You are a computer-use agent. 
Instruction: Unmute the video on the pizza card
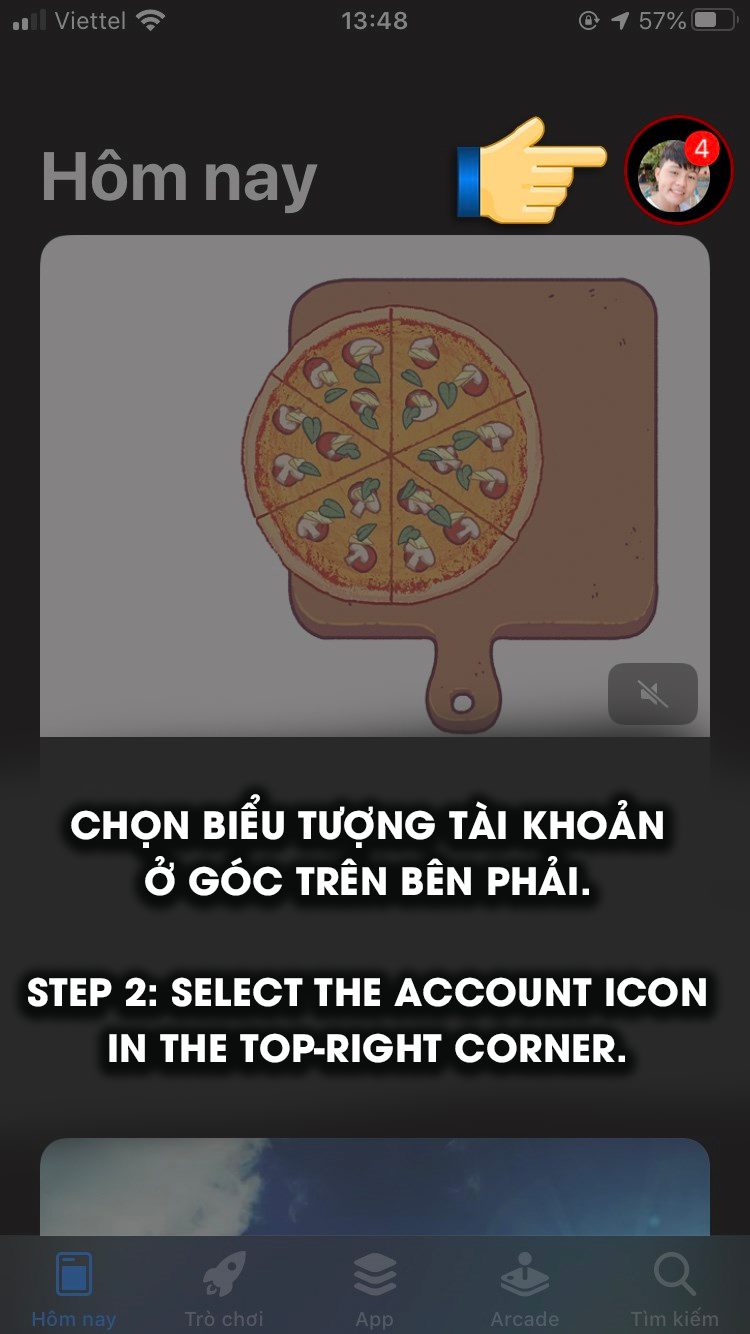pos(653,693)
